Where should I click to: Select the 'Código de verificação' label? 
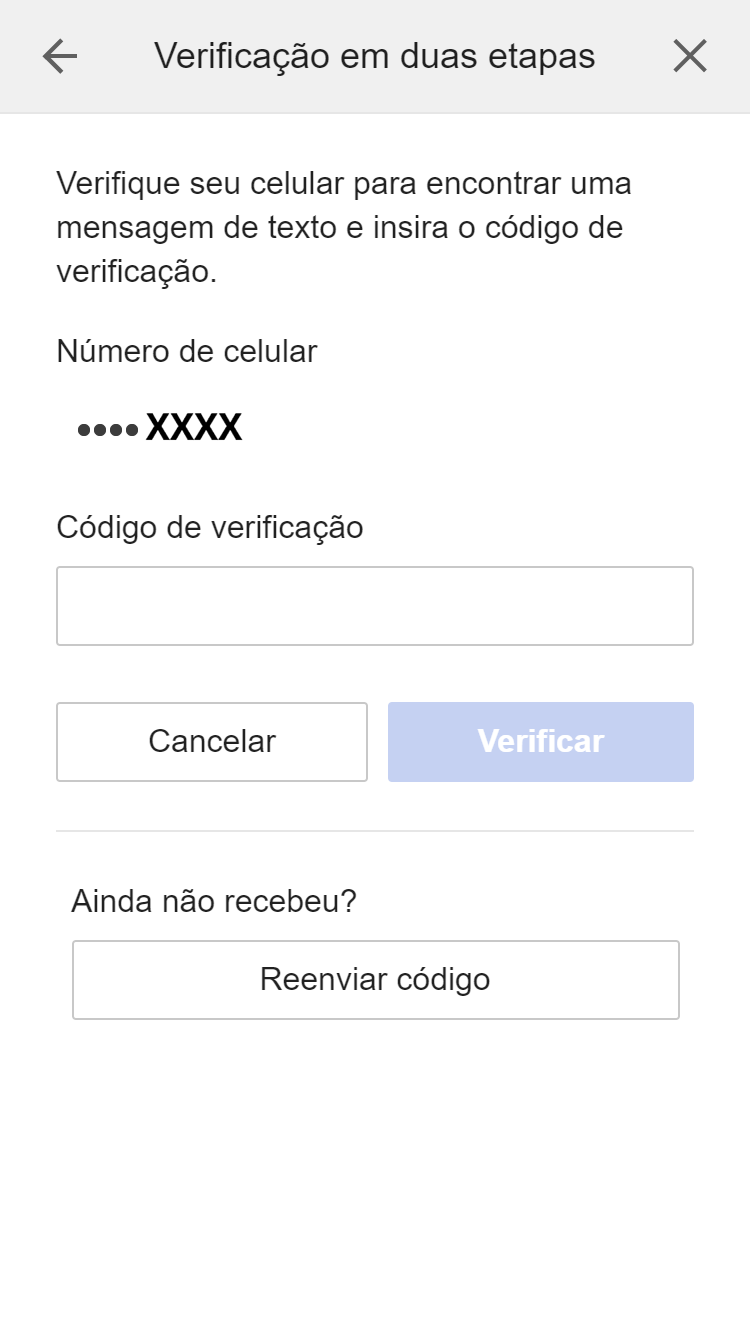[x=212, y=527]
